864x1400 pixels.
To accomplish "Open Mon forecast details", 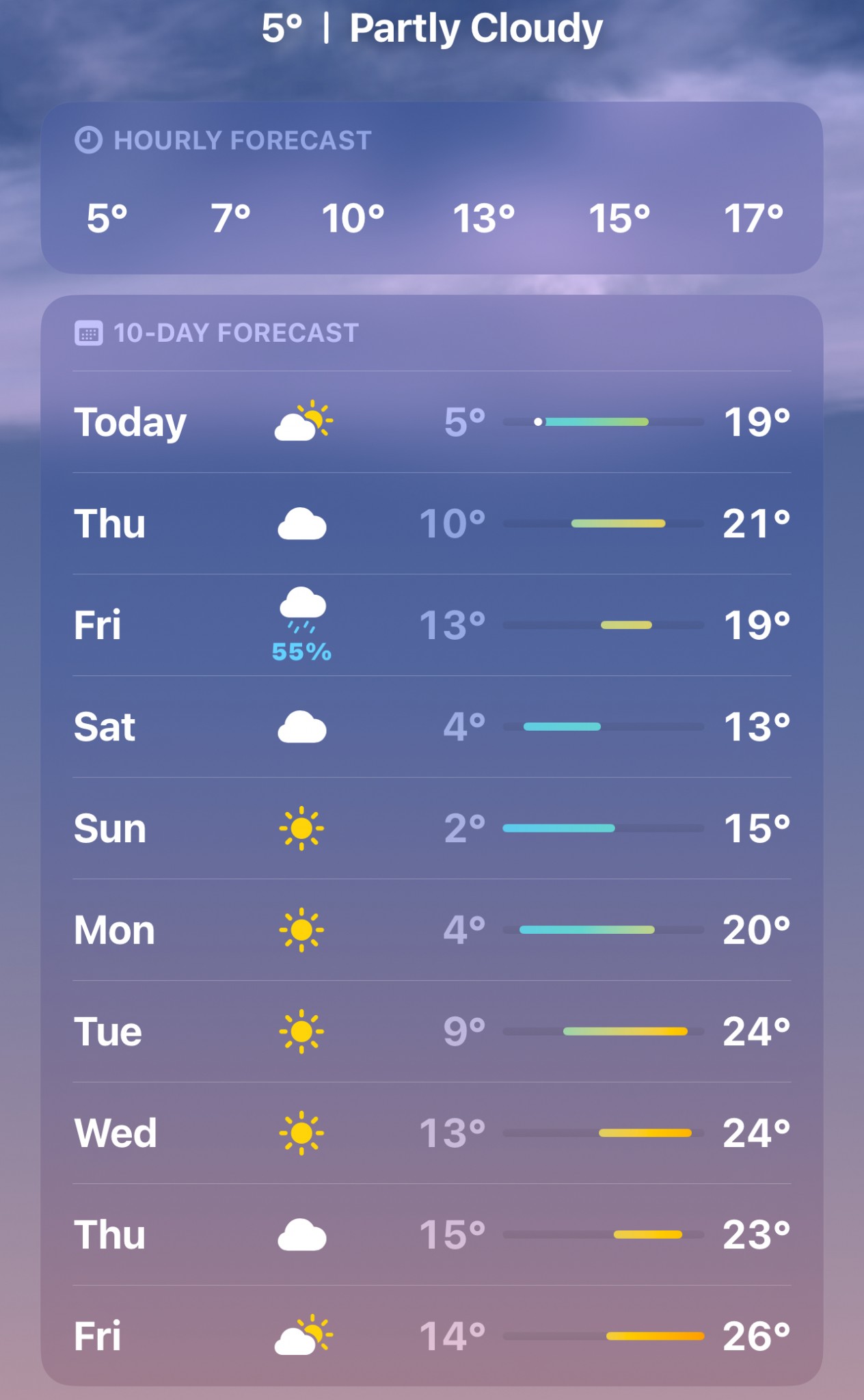I will (x=432, y=930).
